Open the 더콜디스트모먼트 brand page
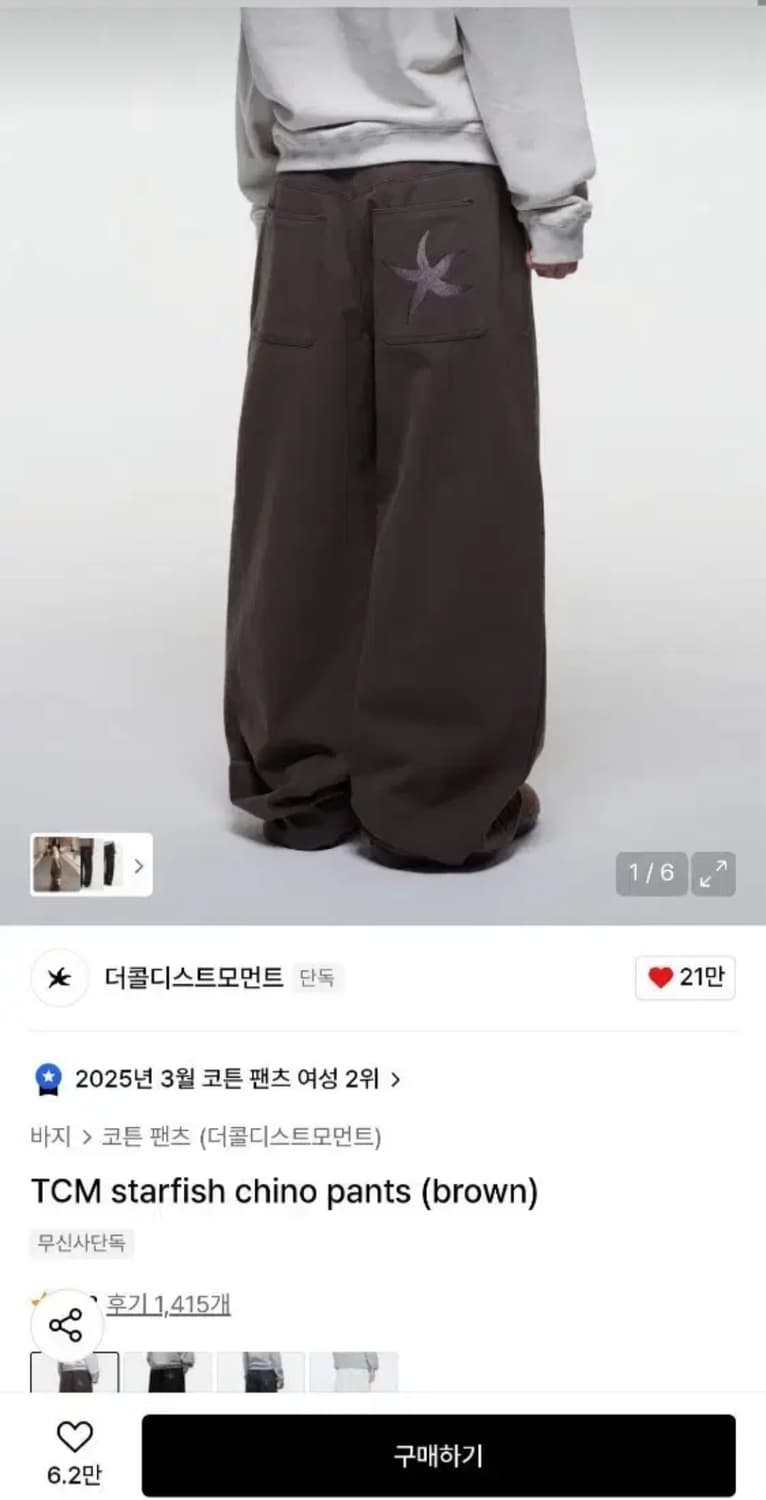This screenshot has height=1500, width=766. click(195, 976)
